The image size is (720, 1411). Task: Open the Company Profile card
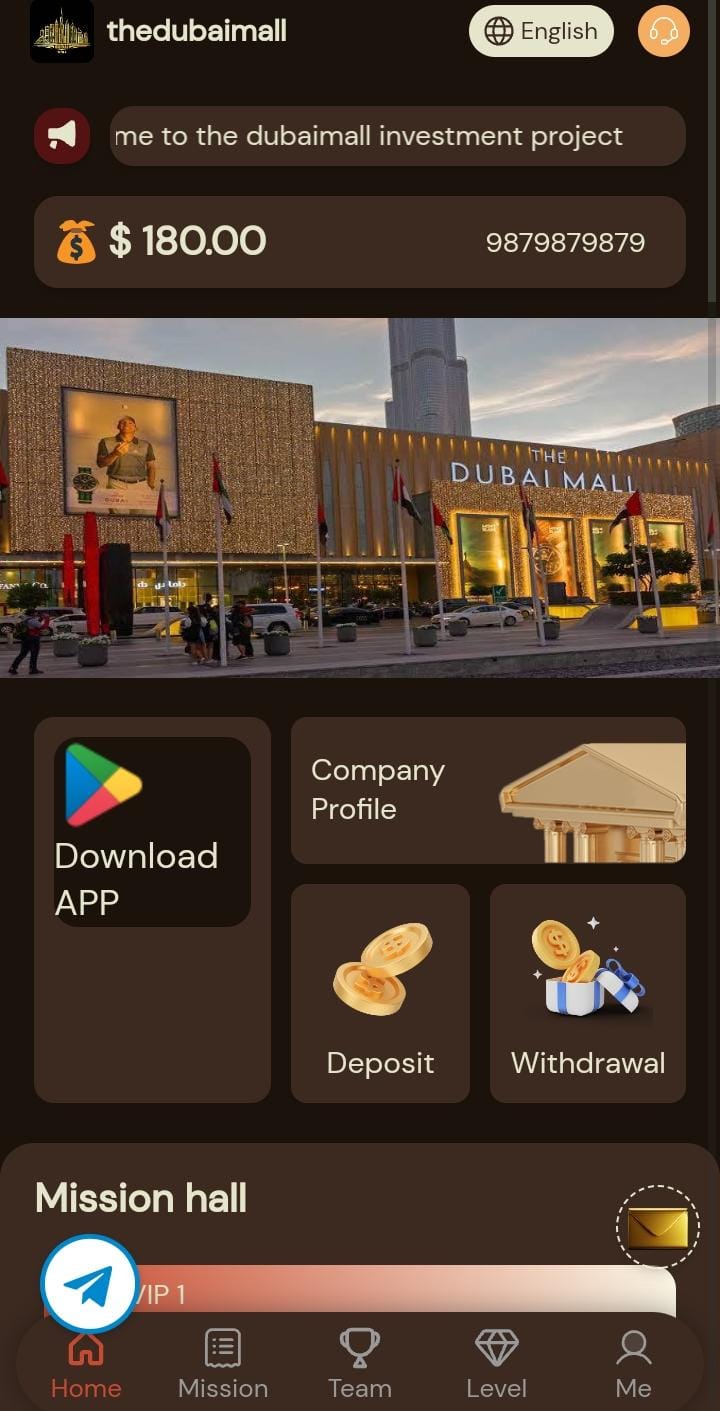coord(488,790)
